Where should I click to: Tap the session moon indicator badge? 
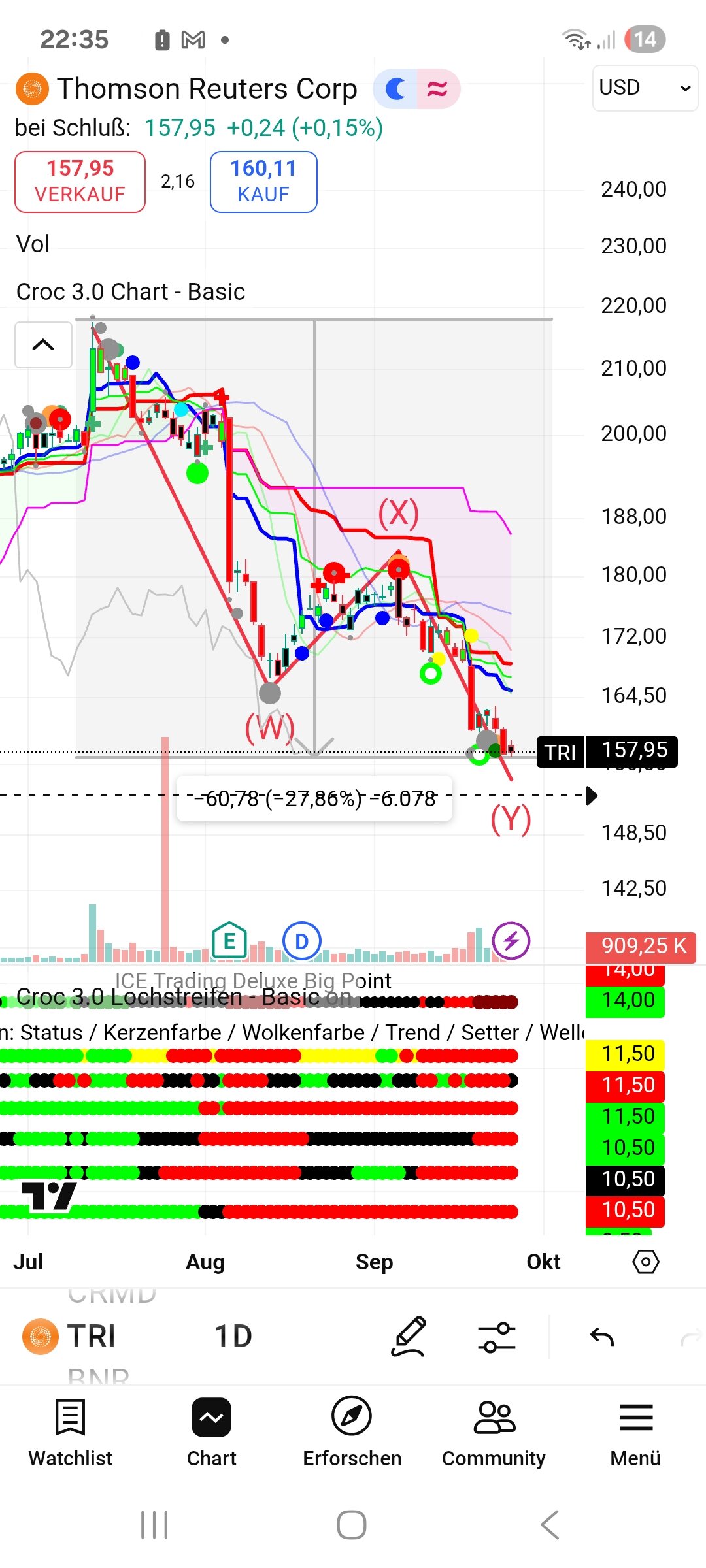coord(395,88)
